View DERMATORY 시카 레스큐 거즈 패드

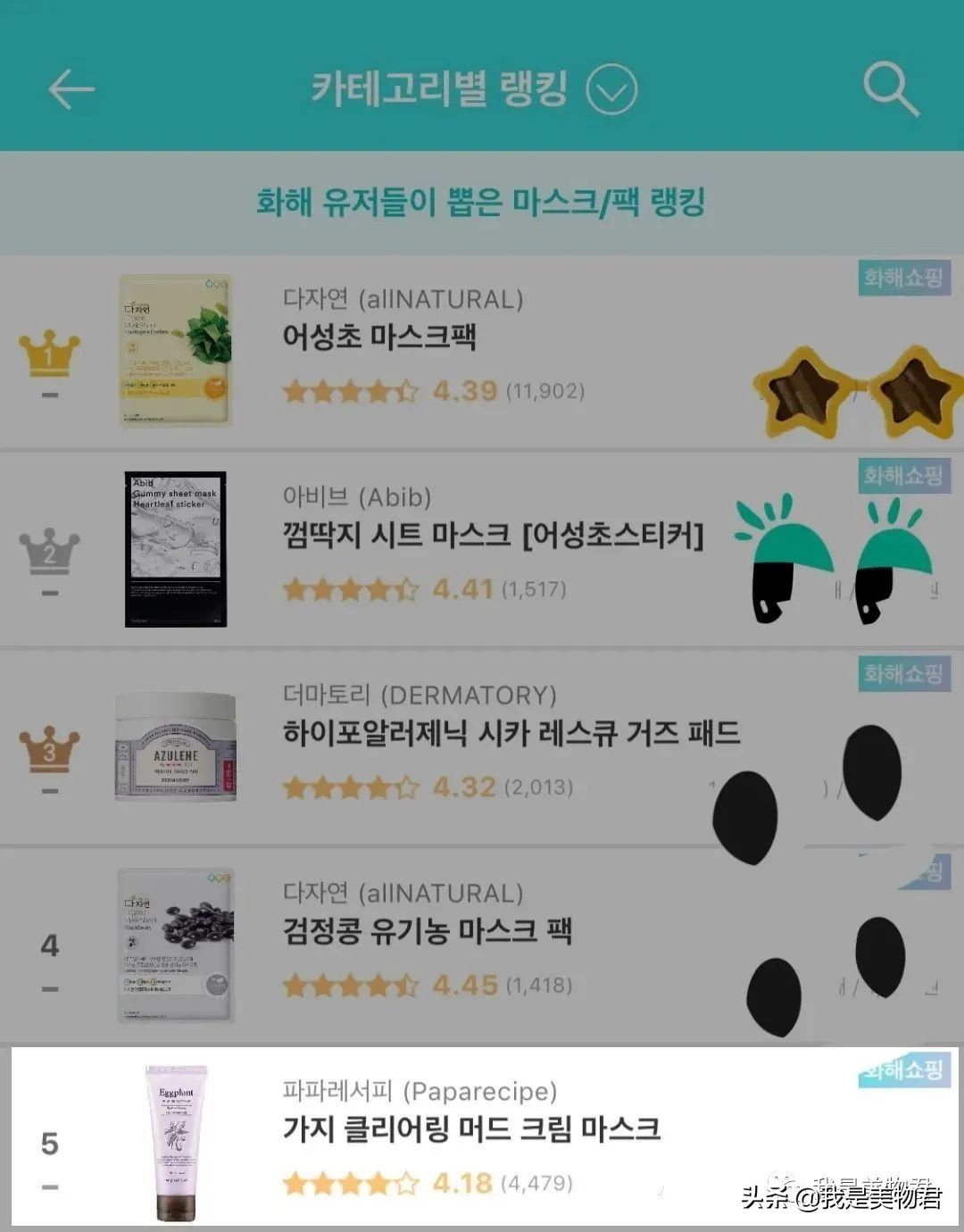511,734
